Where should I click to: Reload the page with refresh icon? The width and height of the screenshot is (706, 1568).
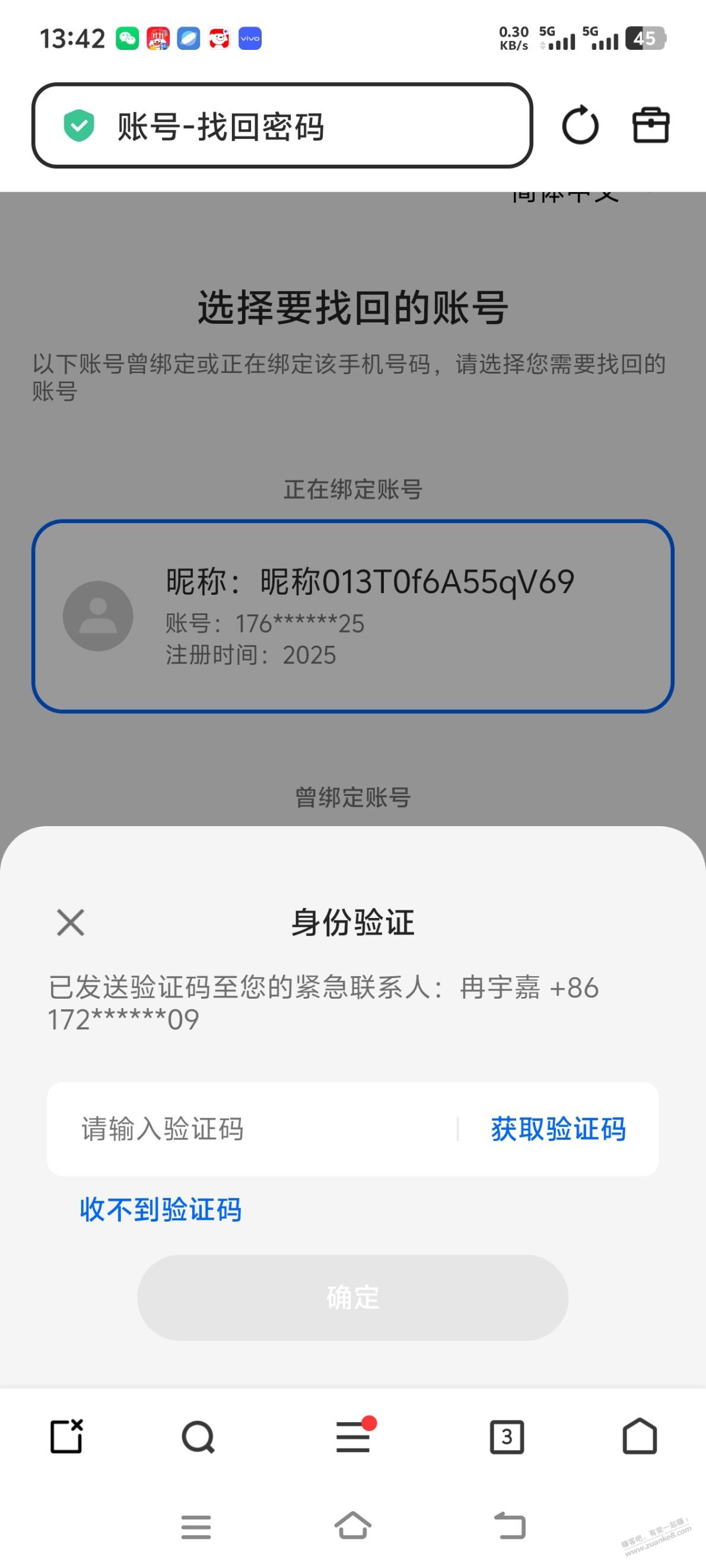click(580, 126)
